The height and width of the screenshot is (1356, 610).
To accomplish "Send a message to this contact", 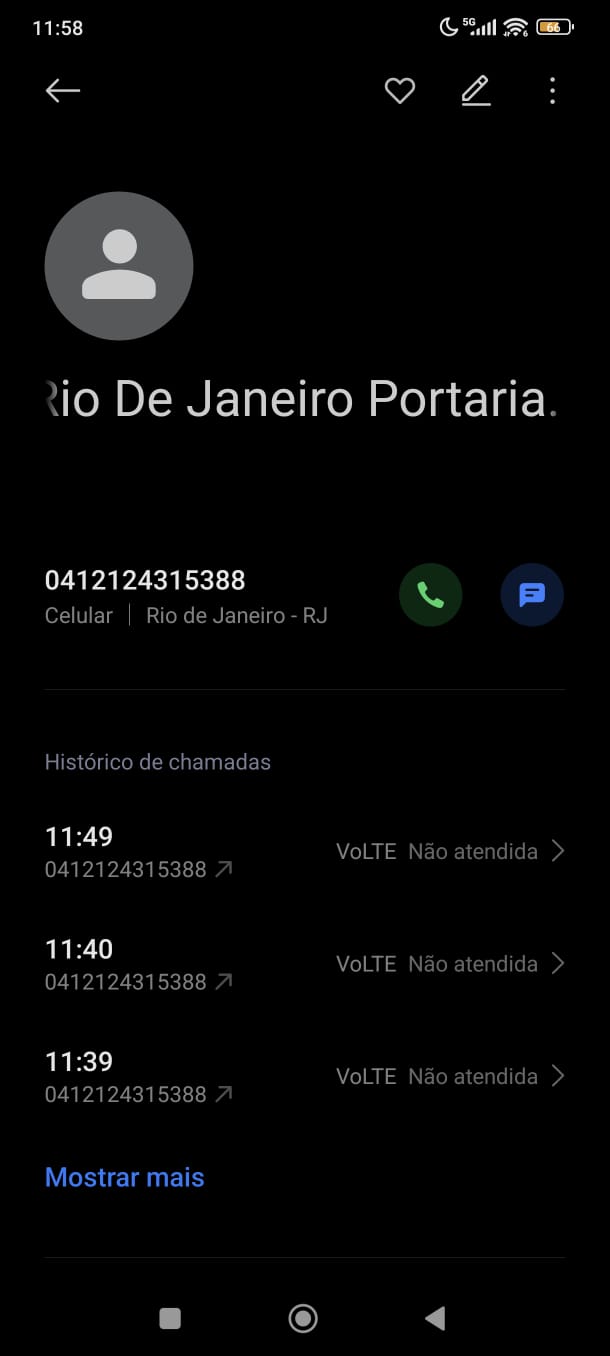I will tap(532, 595).
